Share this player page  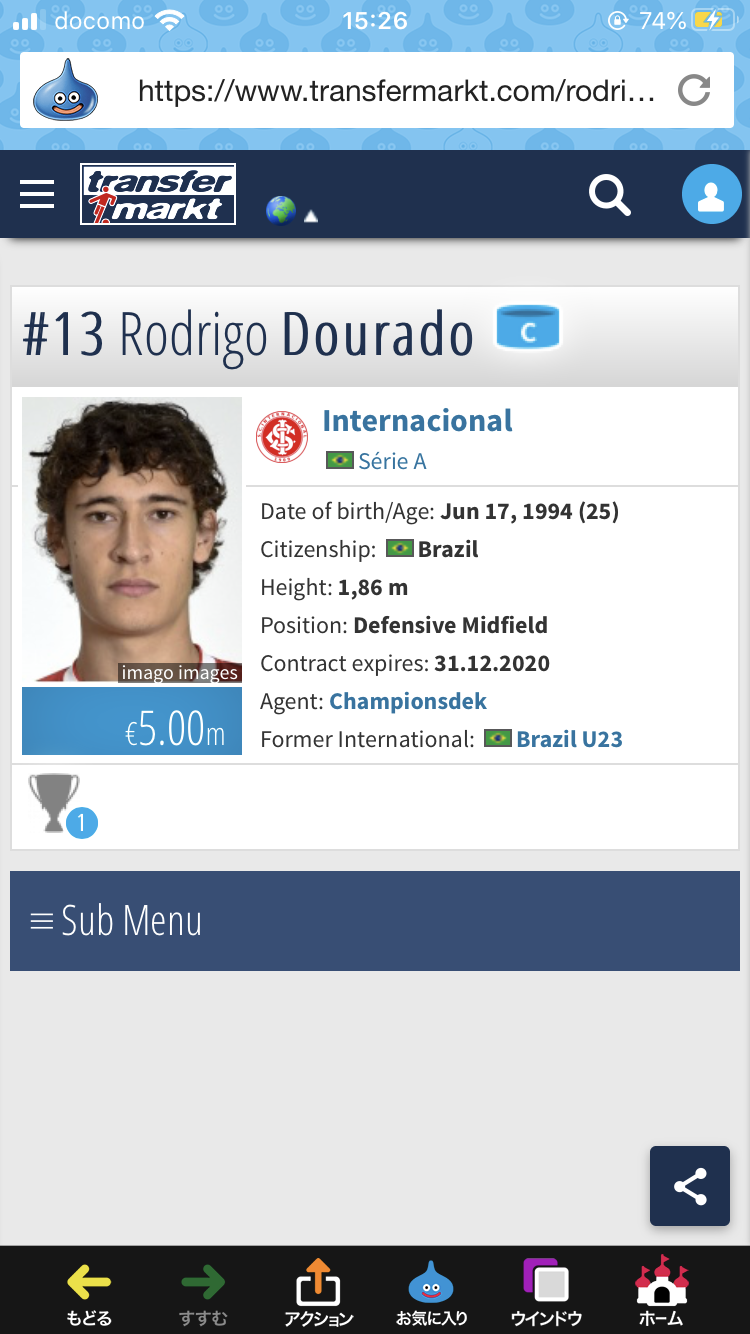coord(690,1186)
